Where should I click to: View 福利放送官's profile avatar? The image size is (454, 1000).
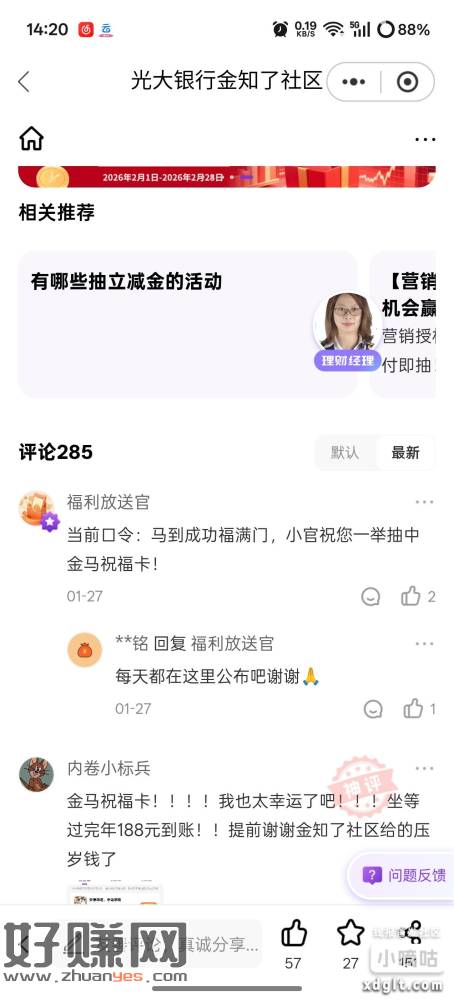point(37,510)
